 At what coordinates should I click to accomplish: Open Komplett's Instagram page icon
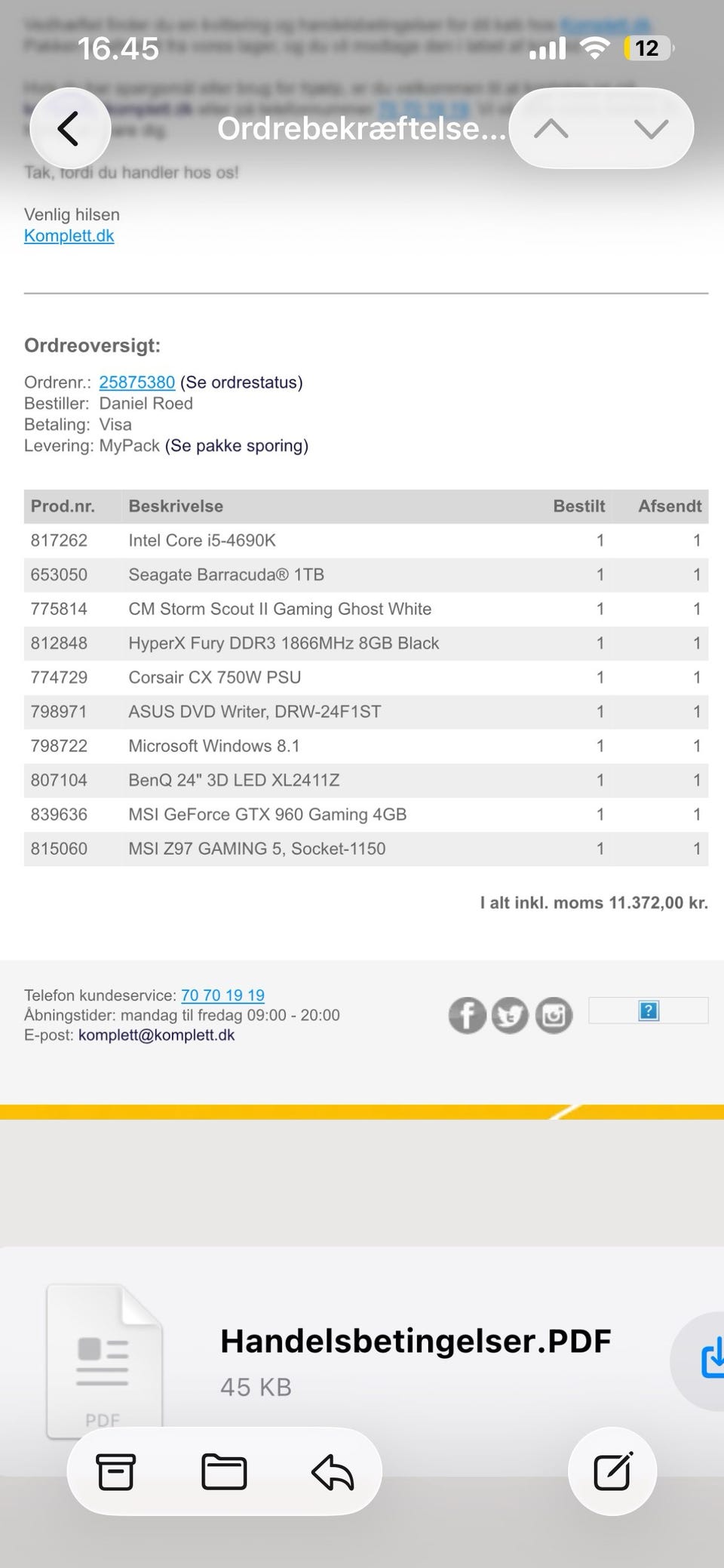click(554, 1015)
